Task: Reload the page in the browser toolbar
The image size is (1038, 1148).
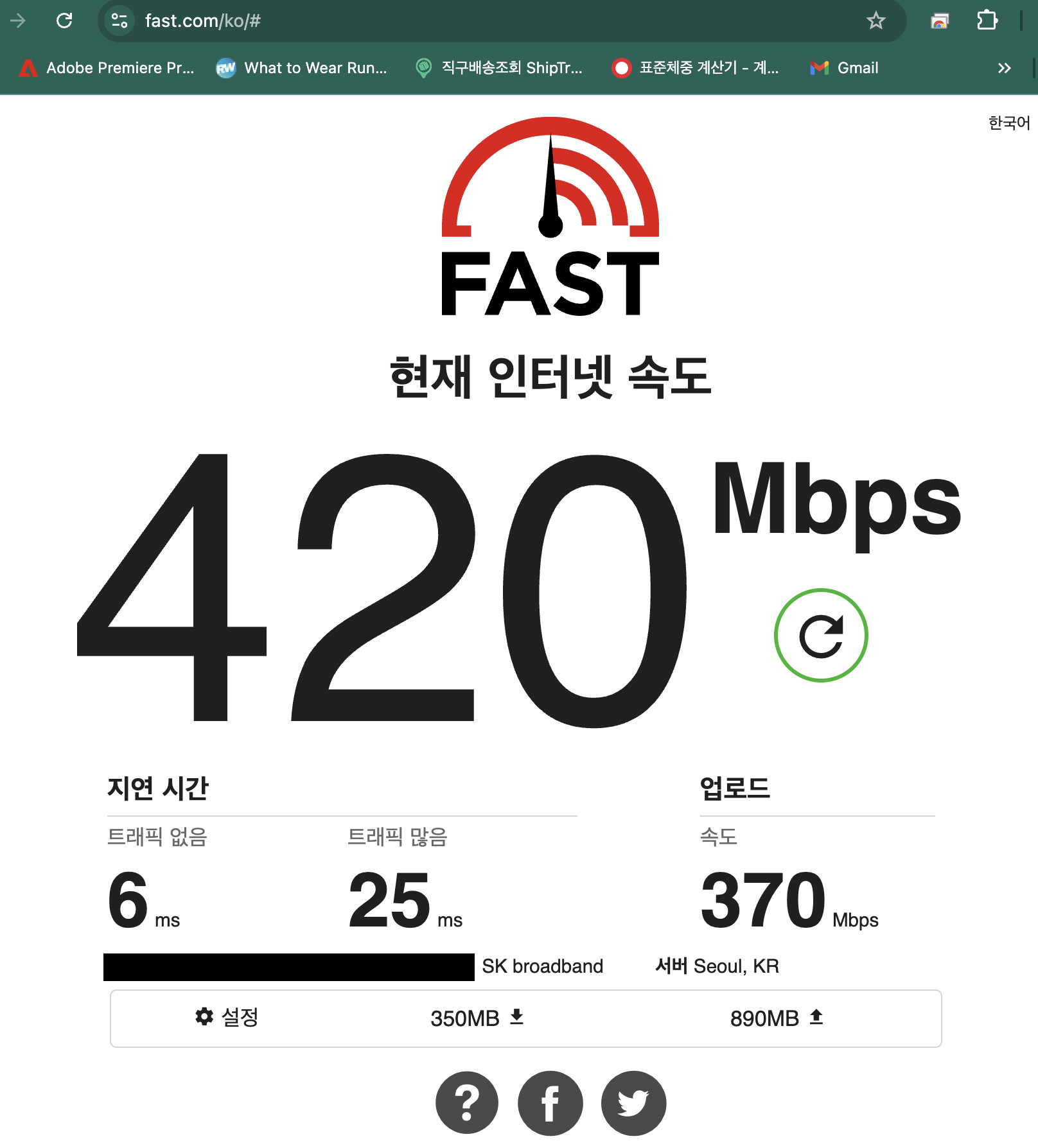Action: (x=64, y=21)
